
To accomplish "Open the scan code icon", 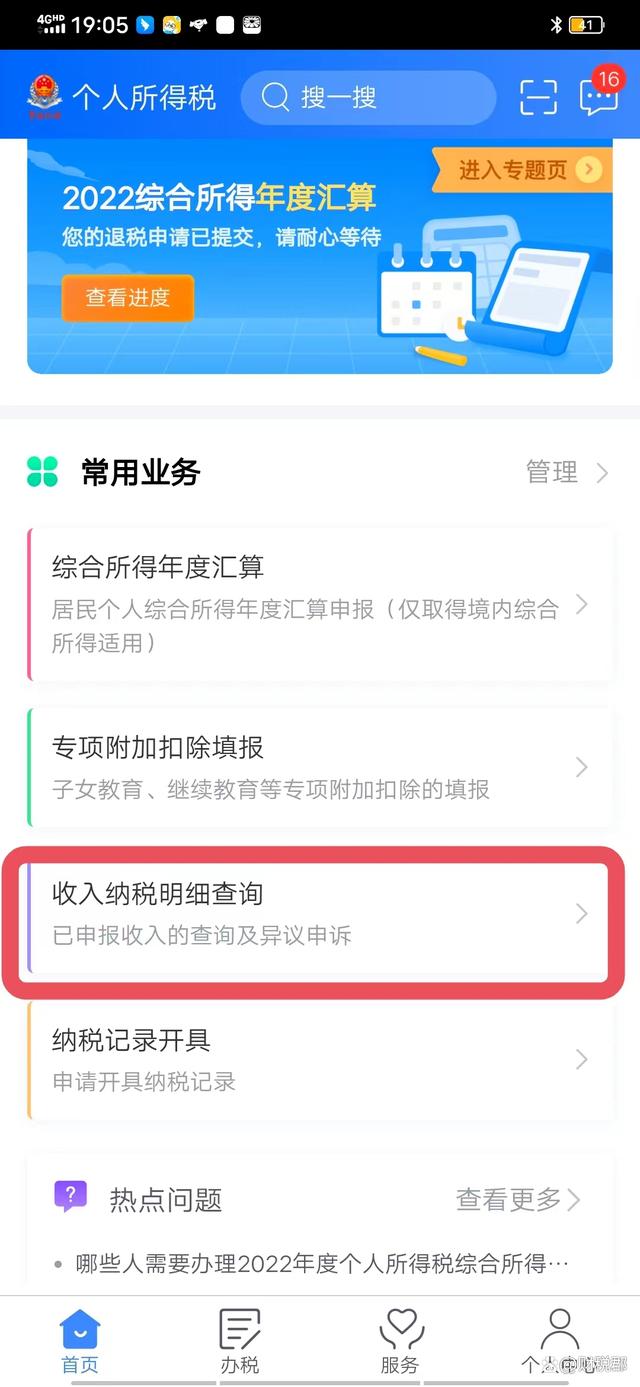I will pos(538,97).
